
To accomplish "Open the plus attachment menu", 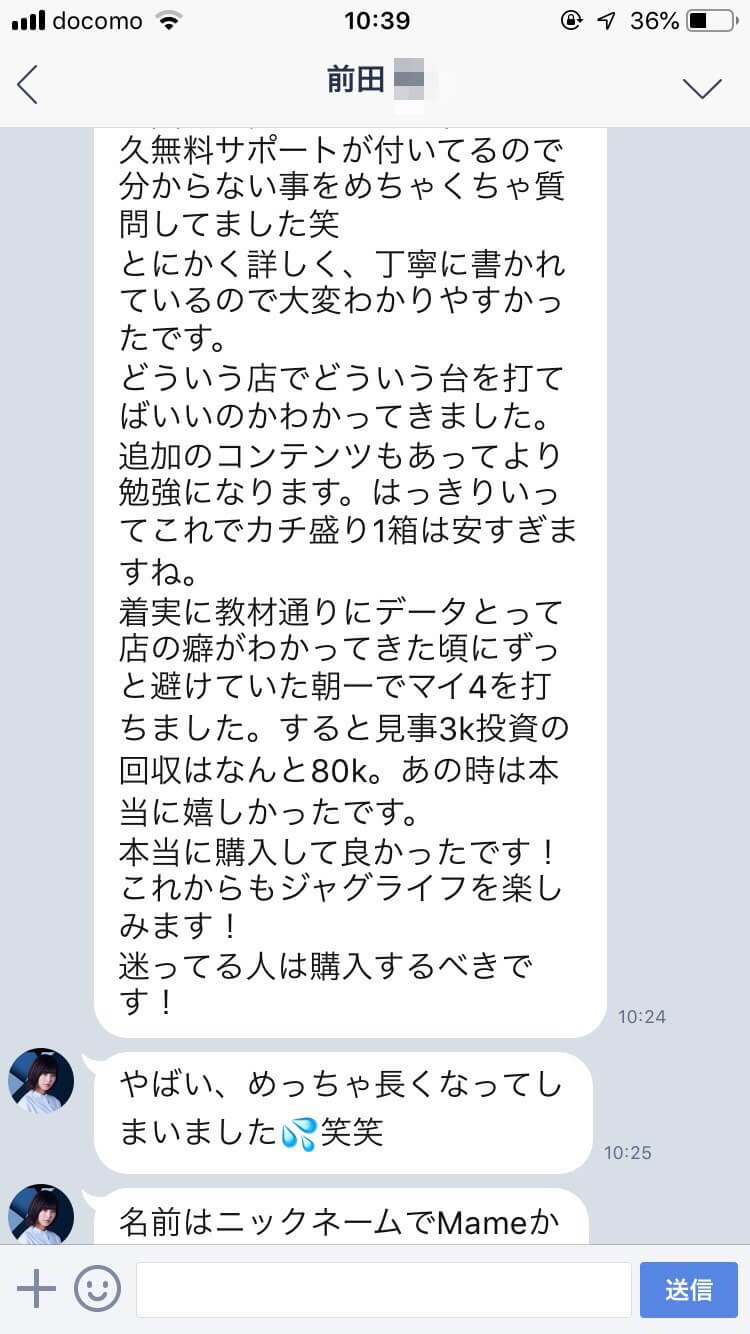I will pyautogui.click(x=36, y=1289).
